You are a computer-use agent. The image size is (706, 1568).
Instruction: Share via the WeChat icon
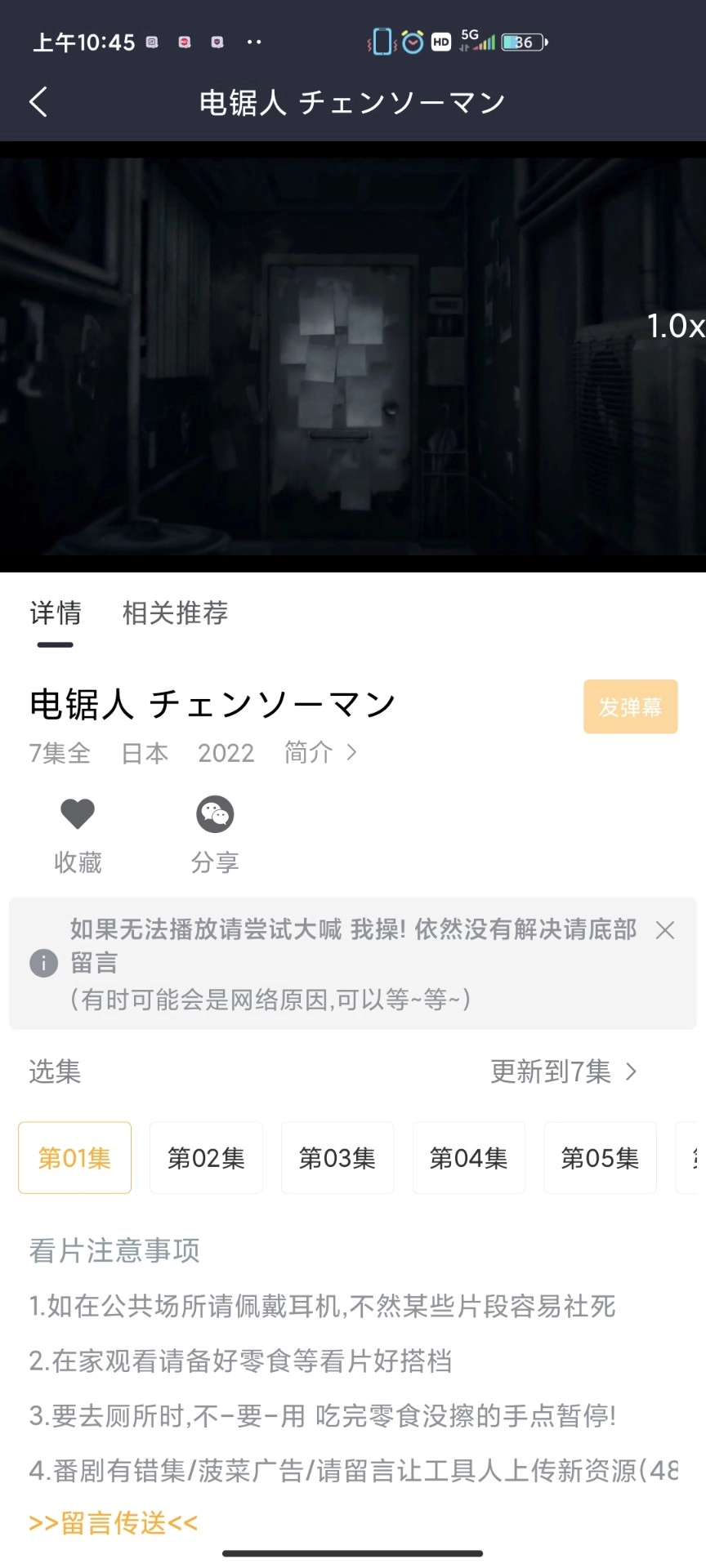tap(215, 813)
